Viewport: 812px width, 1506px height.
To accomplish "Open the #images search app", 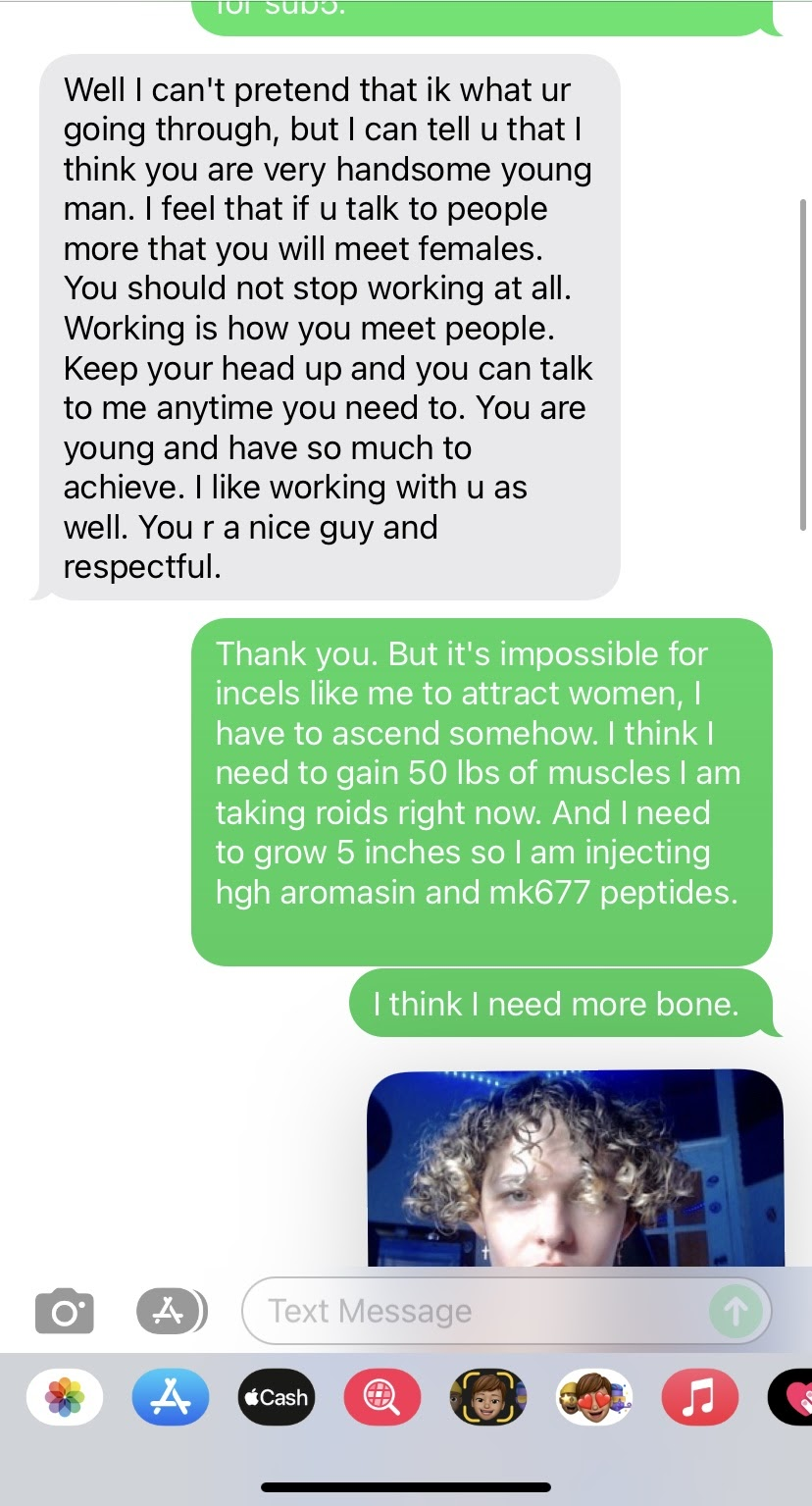I will (x=382, y=1397).
